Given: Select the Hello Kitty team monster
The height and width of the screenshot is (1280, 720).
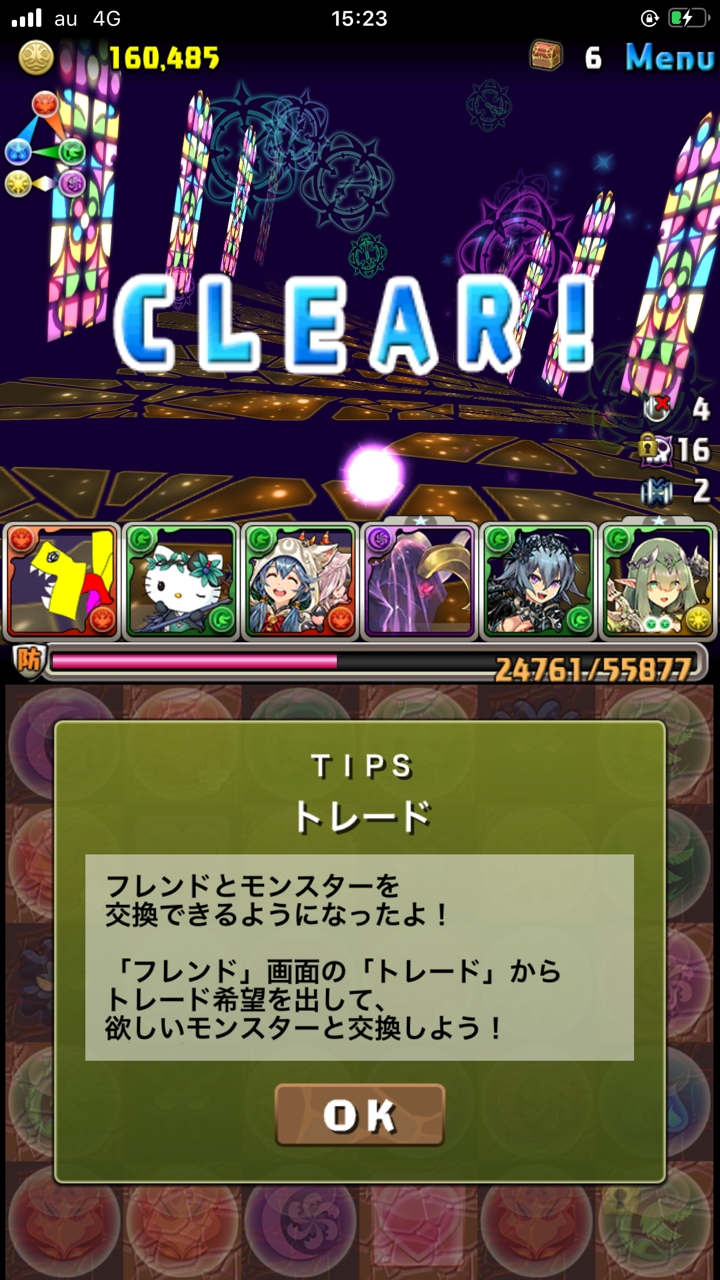Looking at the screenshot, I should tap(181, 581).
